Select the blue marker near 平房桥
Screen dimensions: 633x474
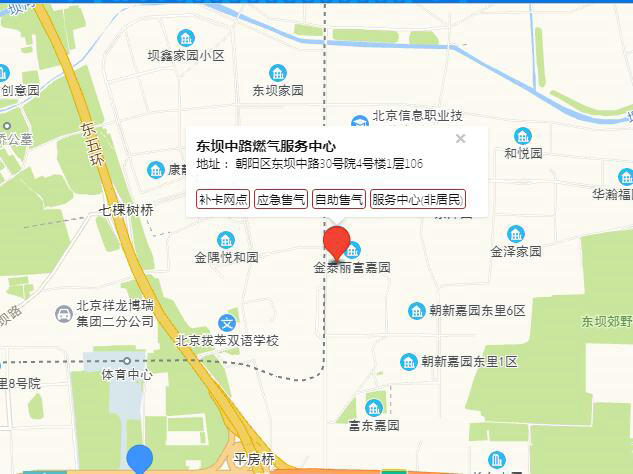coord(140,459)
